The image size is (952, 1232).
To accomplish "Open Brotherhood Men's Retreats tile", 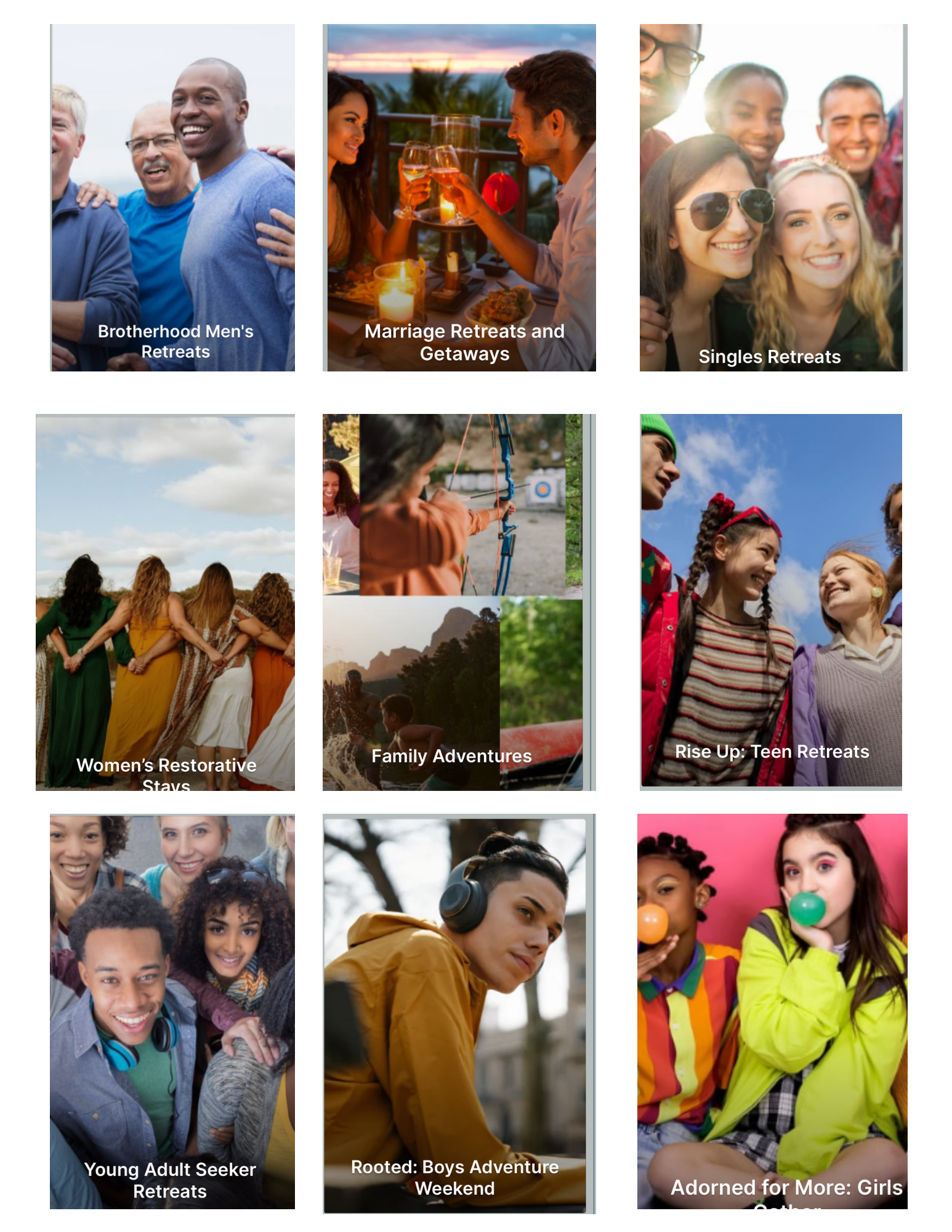I will pyautogui.click(x=172, y=197).
